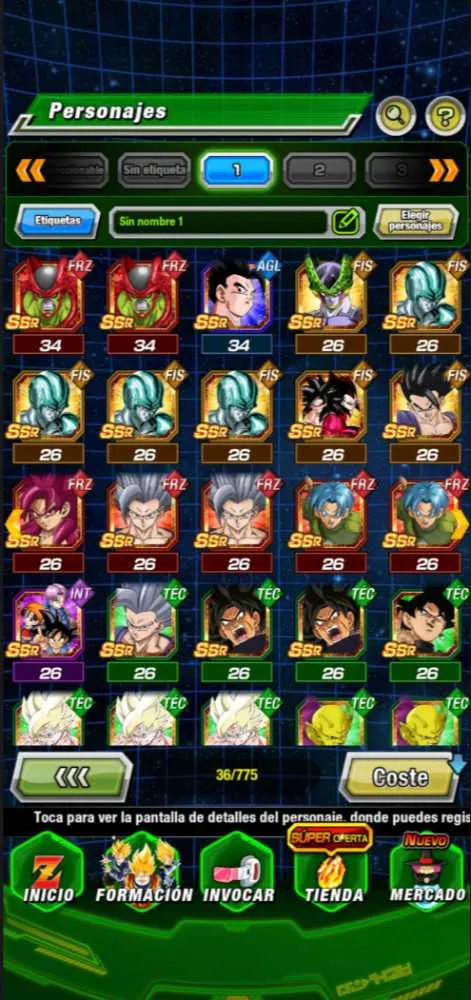Viewport: 471px width, 1000px height.
Task: Open the question mark help icon
Action: pyautogui.click(x=444, y=115)
